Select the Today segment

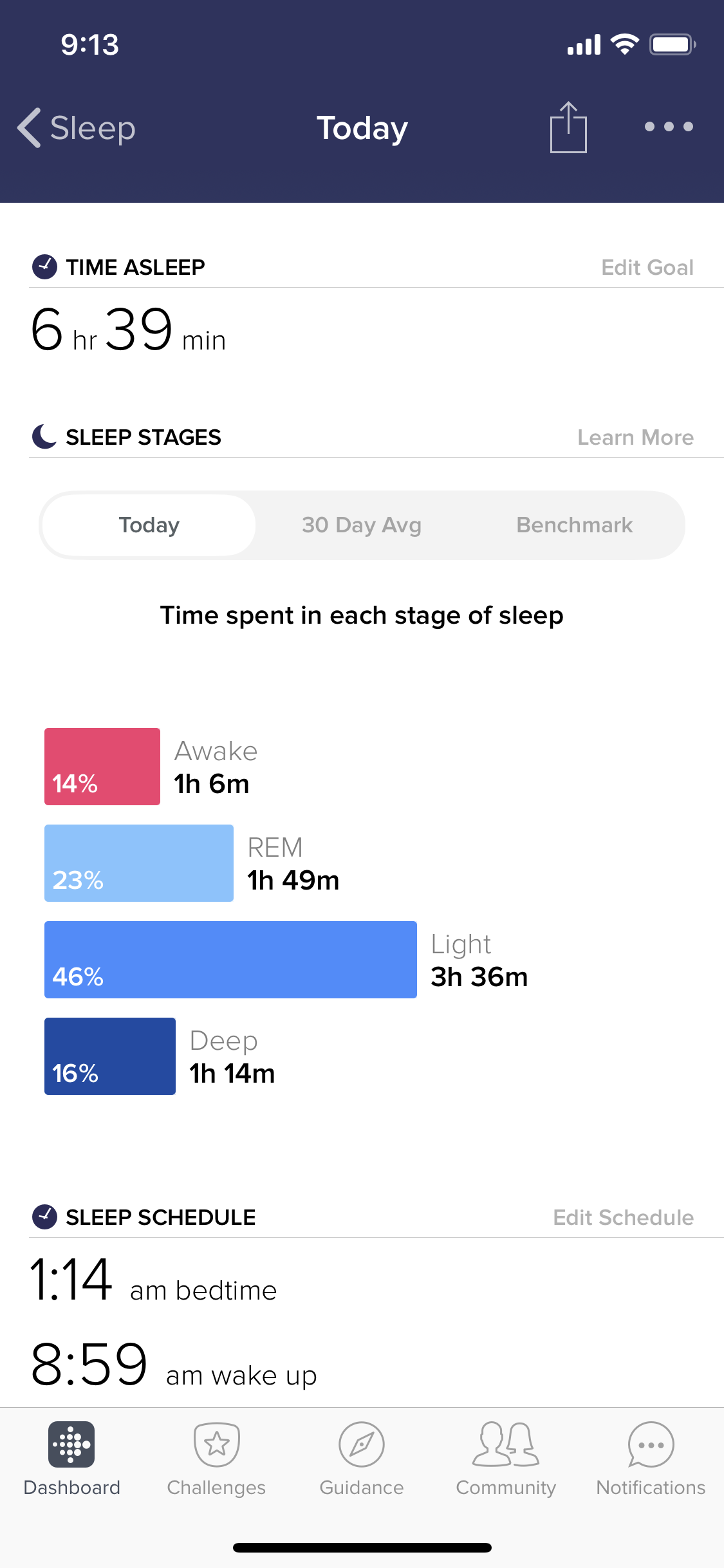[149, 525]
